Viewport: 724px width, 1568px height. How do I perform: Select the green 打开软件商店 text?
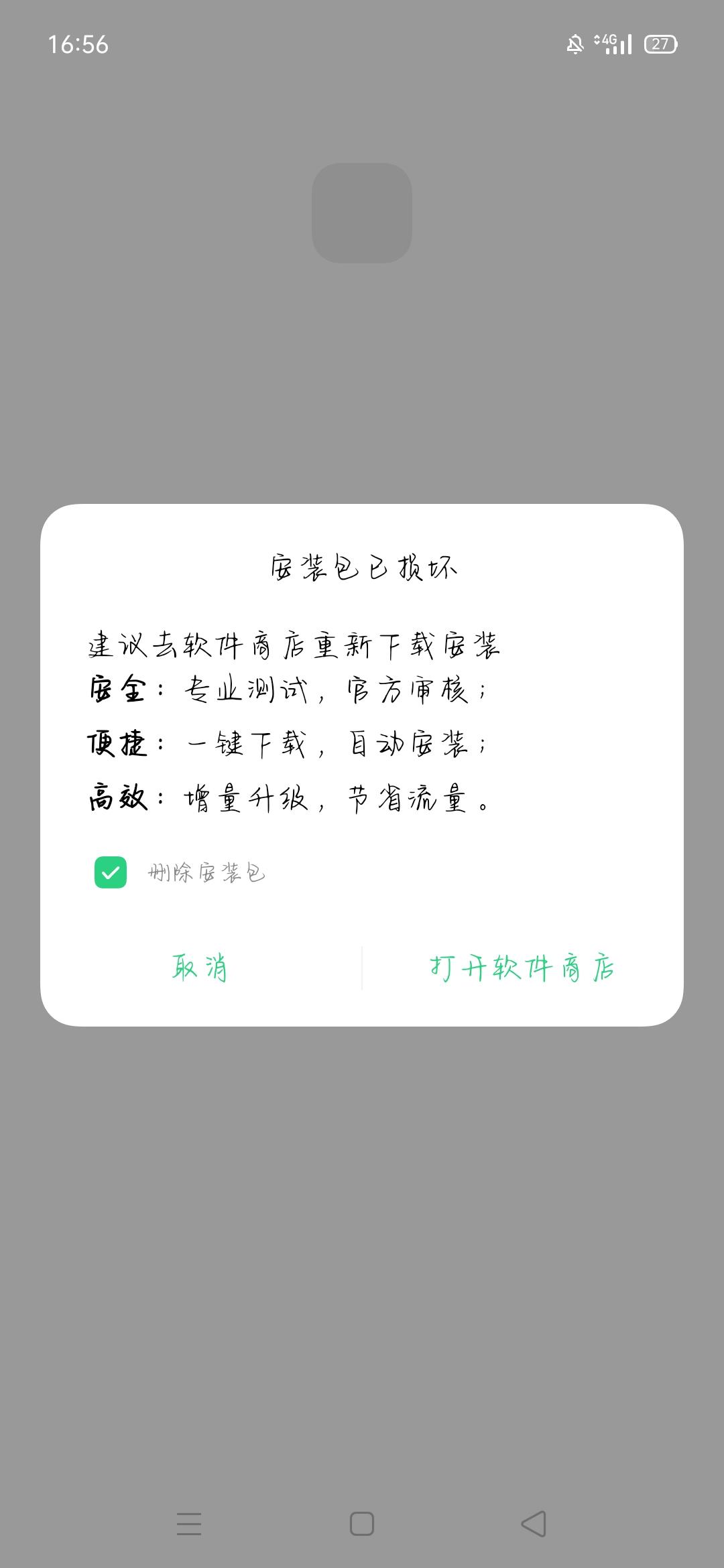[x=522, y=967]
